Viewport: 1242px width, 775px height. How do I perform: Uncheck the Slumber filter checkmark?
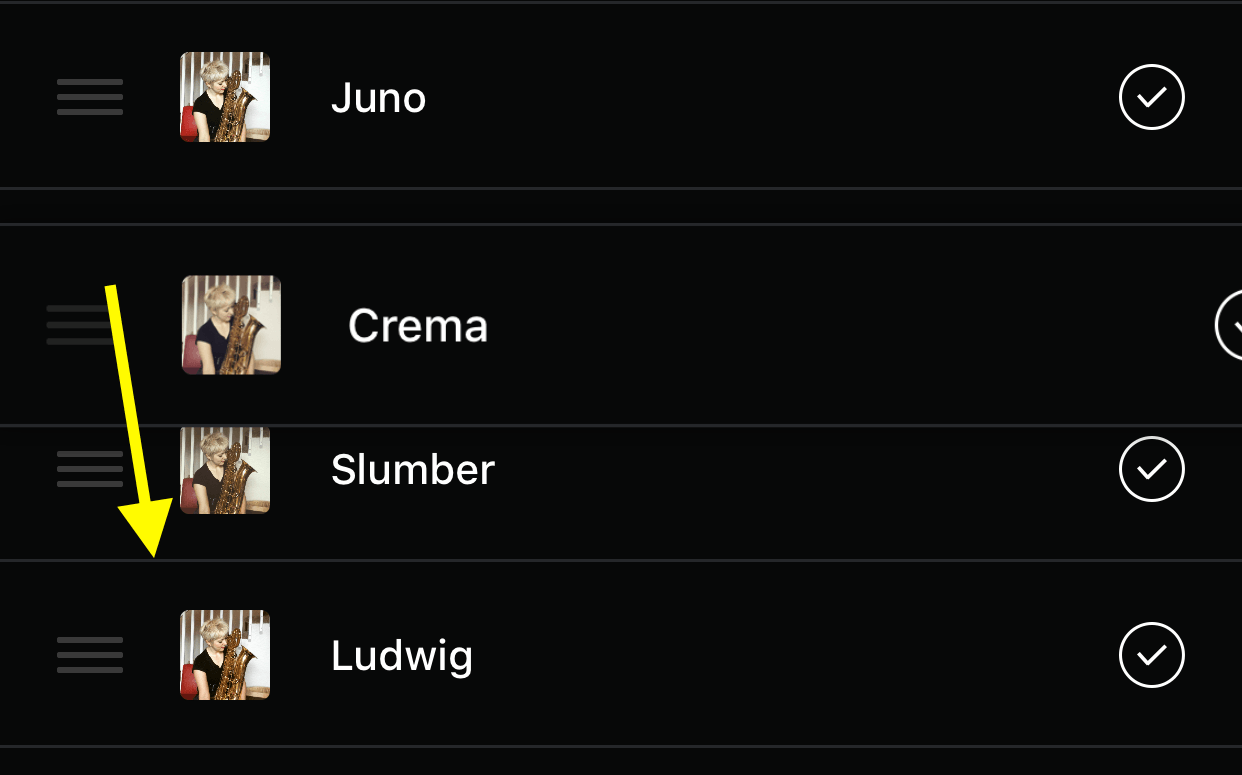pyautogui.click(x=1151, y=468)
